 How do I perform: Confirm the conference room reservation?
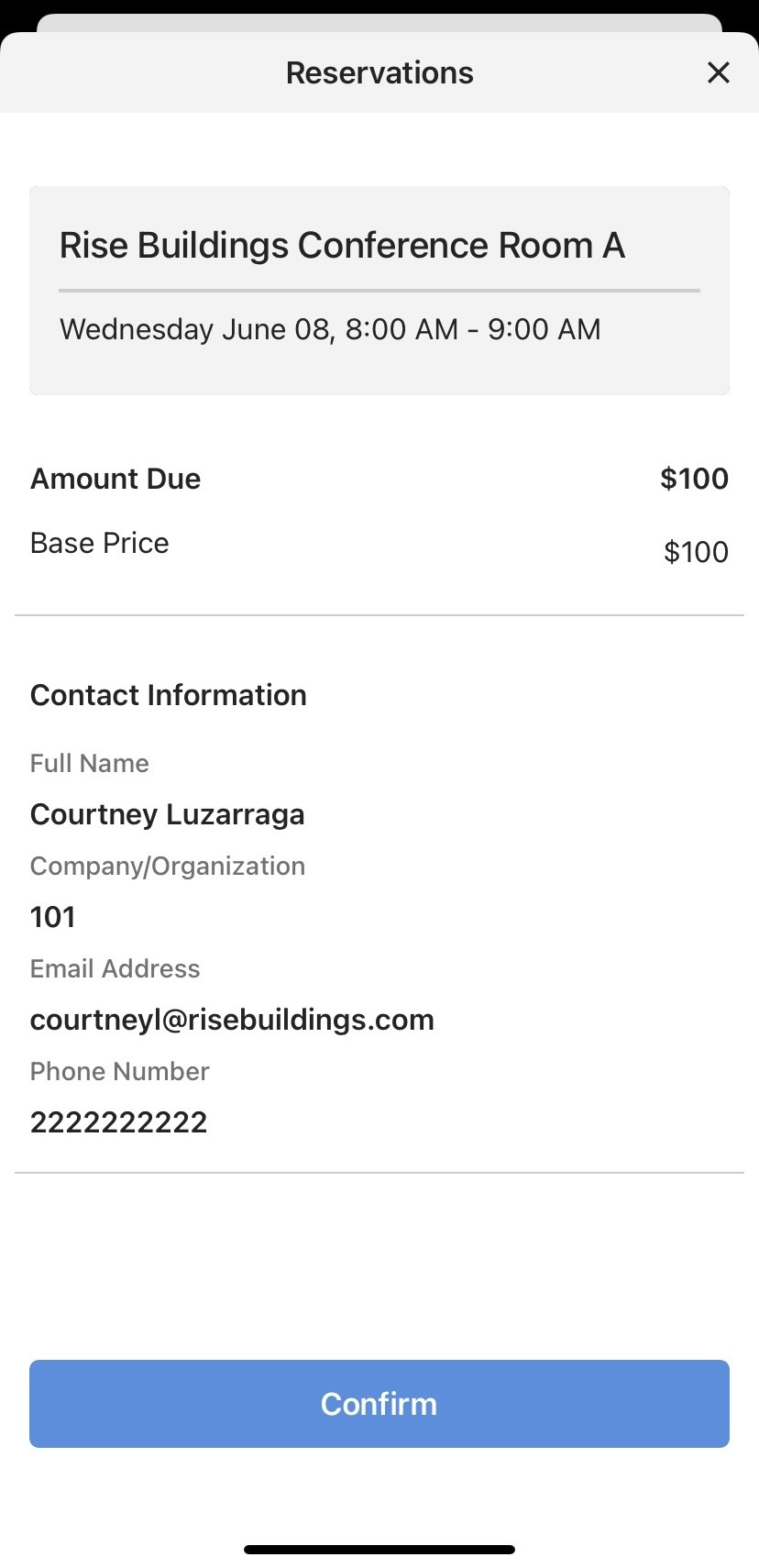tap(379, 1404)
